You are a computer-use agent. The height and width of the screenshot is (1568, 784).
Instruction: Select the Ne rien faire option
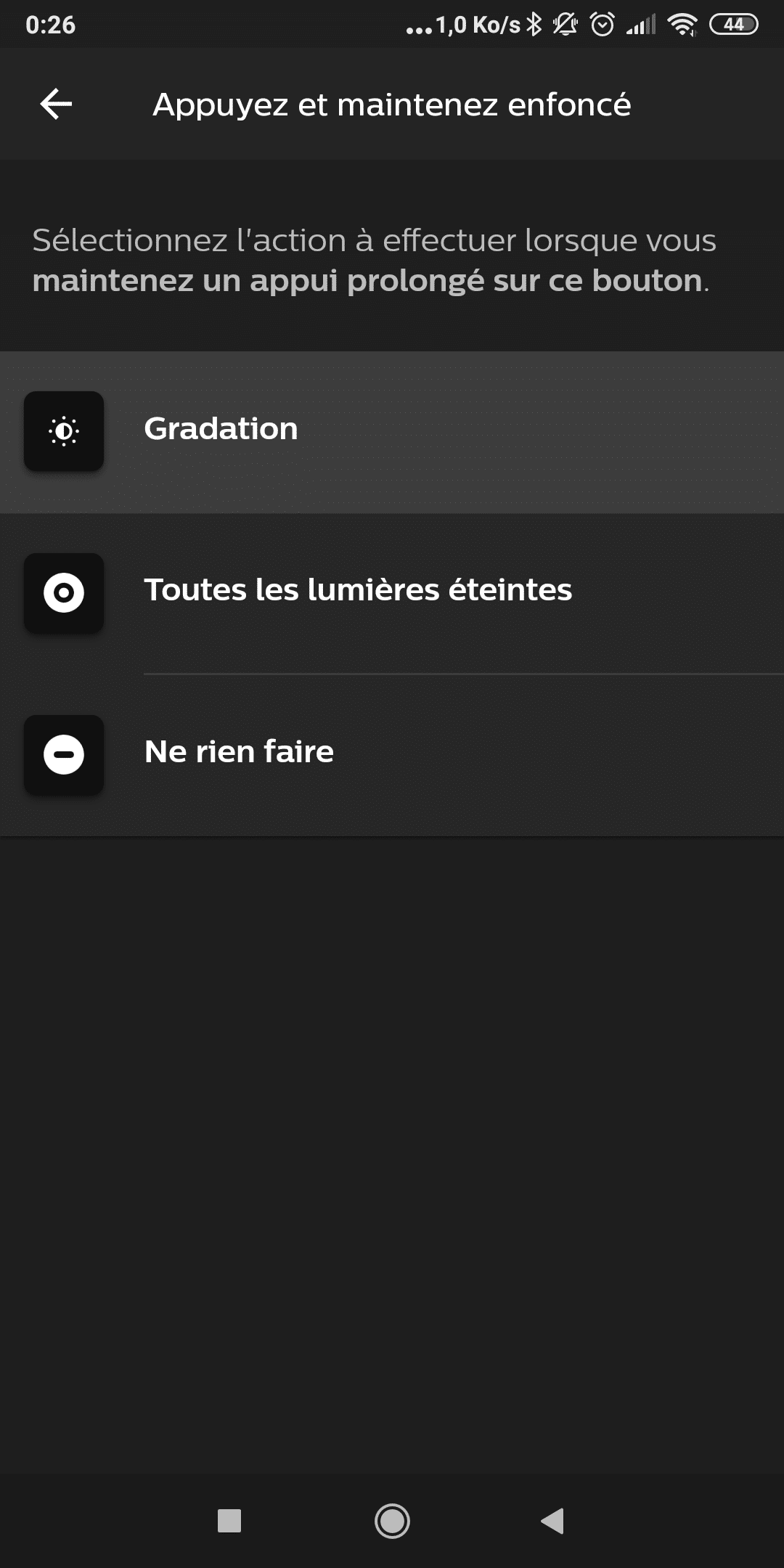coord(392,755)
